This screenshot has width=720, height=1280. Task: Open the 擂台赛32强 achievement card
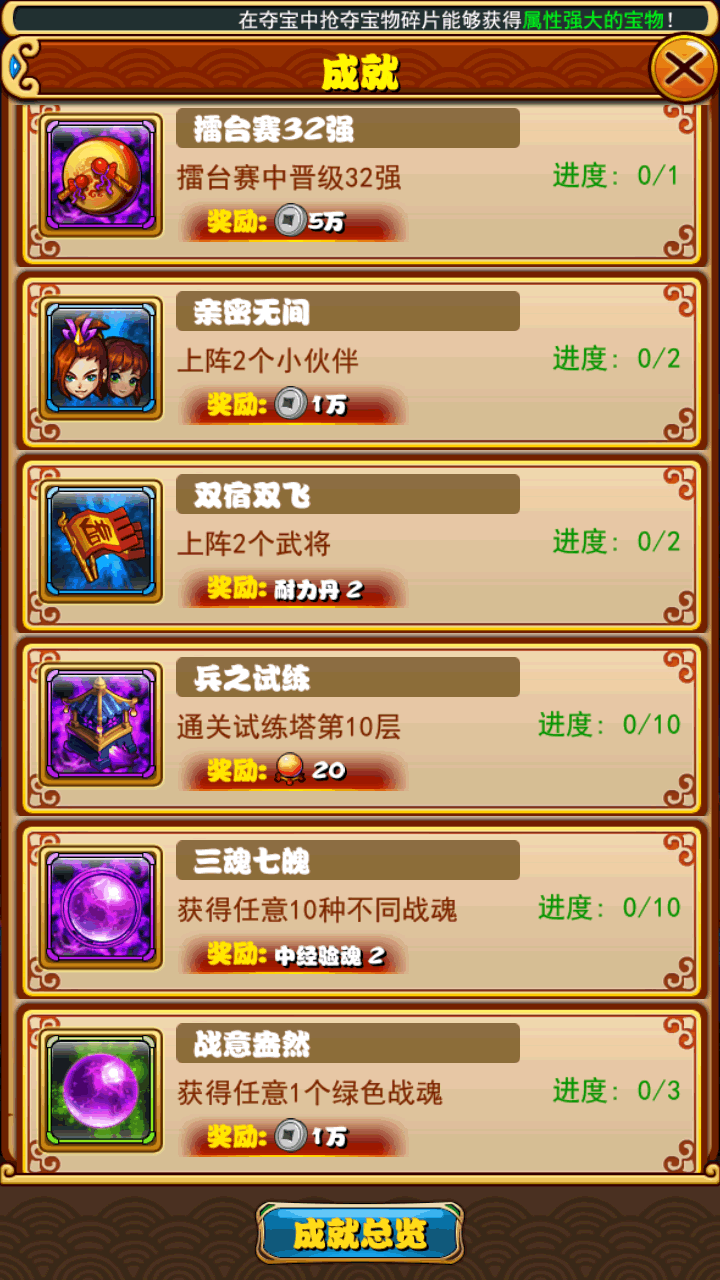[360, 180]
